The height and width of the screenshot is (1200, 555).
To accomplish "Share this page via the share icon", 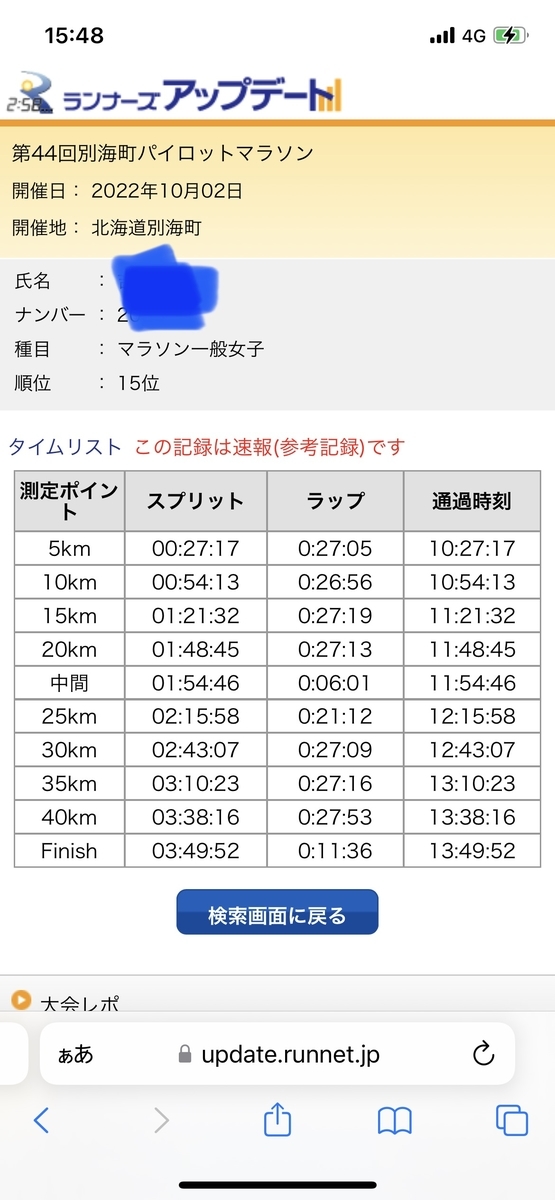I will tap(277, 1120).
